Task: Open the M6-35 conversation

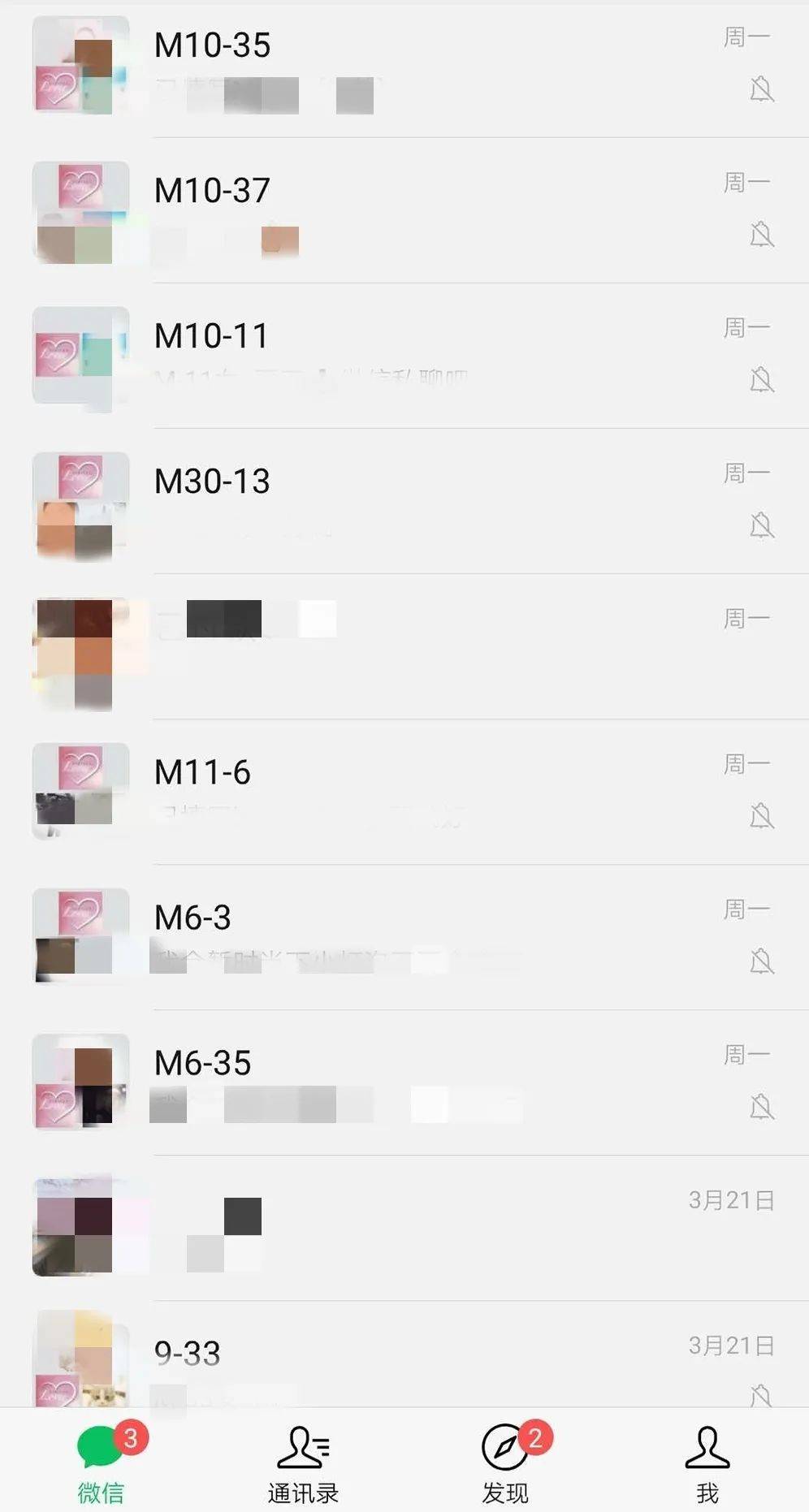Action: click(x=406, y=1084)
